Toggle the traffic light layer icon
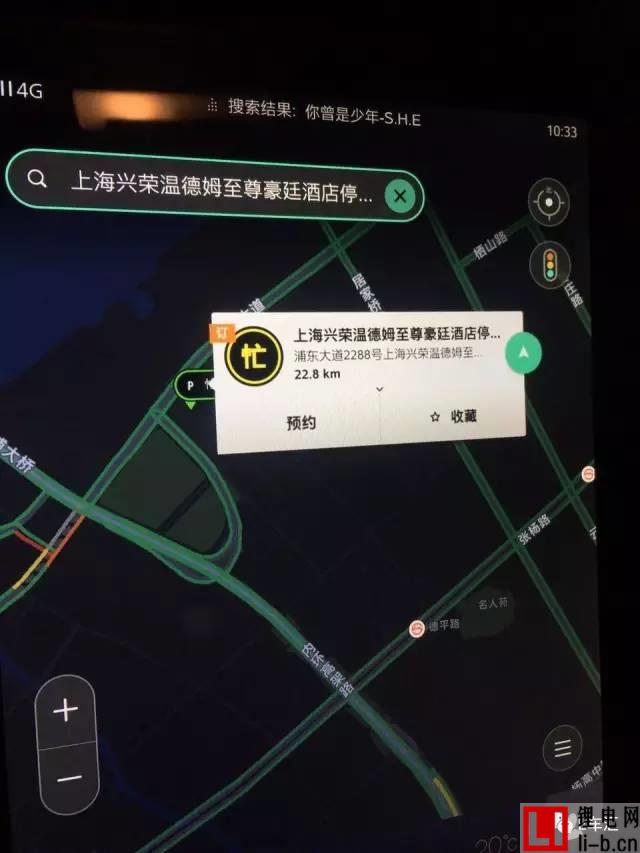Viewport: 640px width, 853px height. [548, 265]
